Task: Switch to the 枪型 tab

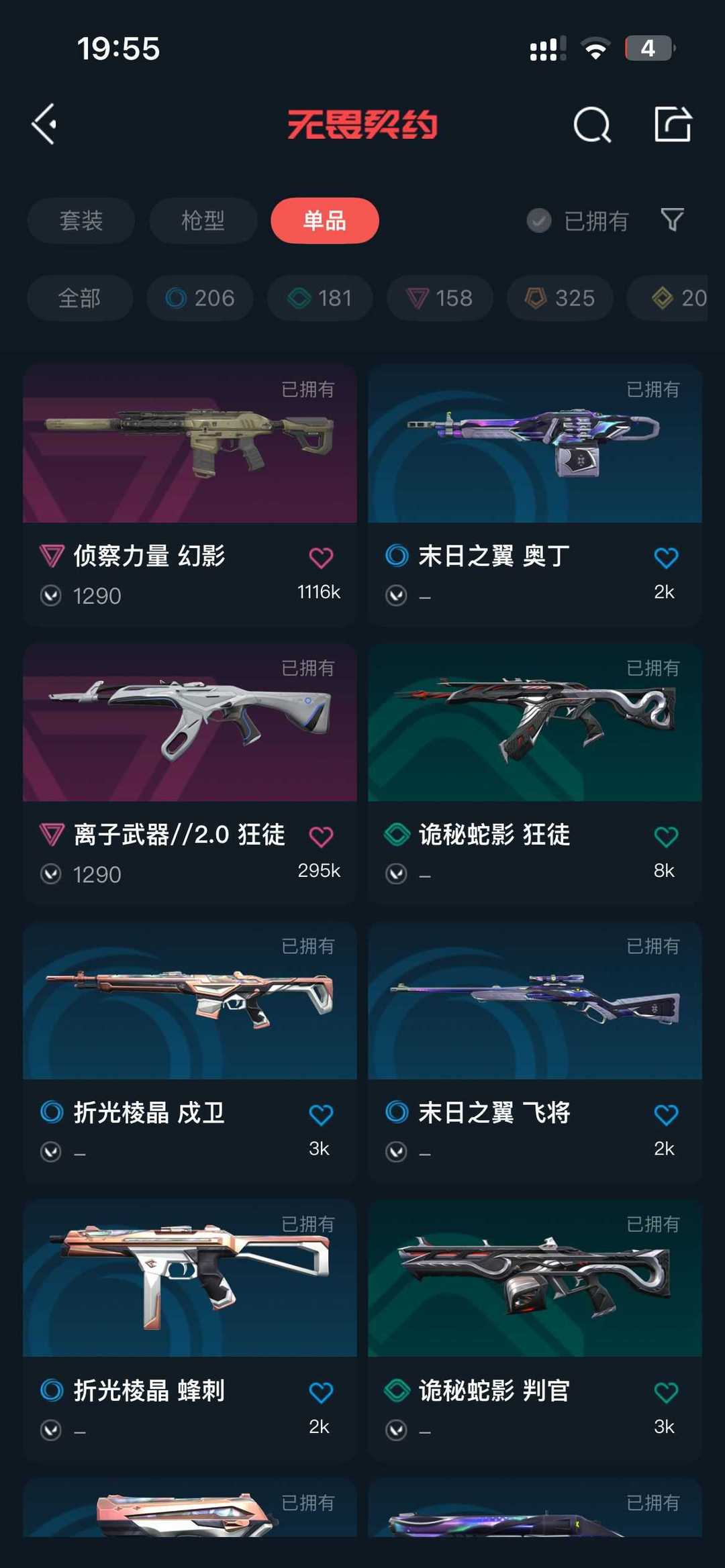Action: [x=203, y=220]
